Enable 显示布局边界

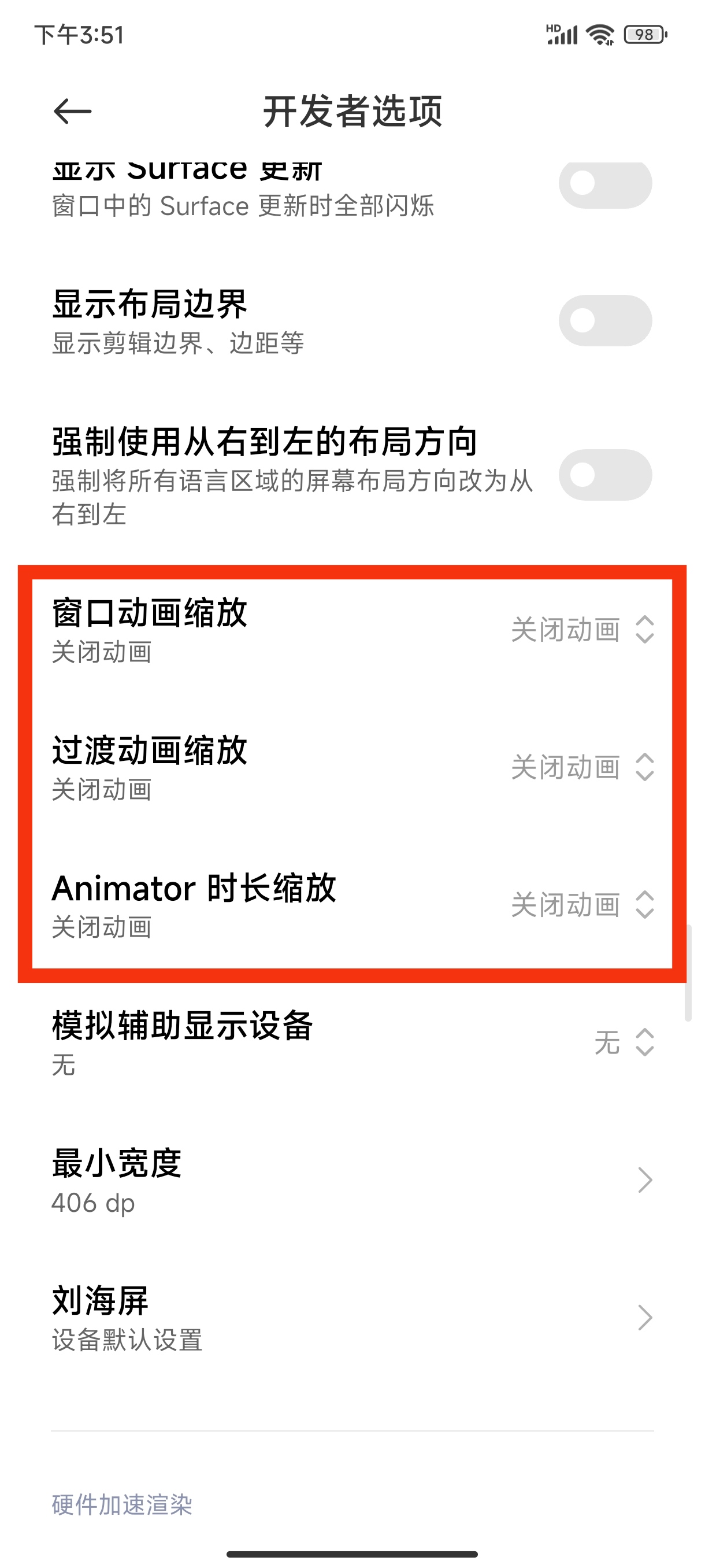click(605, 321)
